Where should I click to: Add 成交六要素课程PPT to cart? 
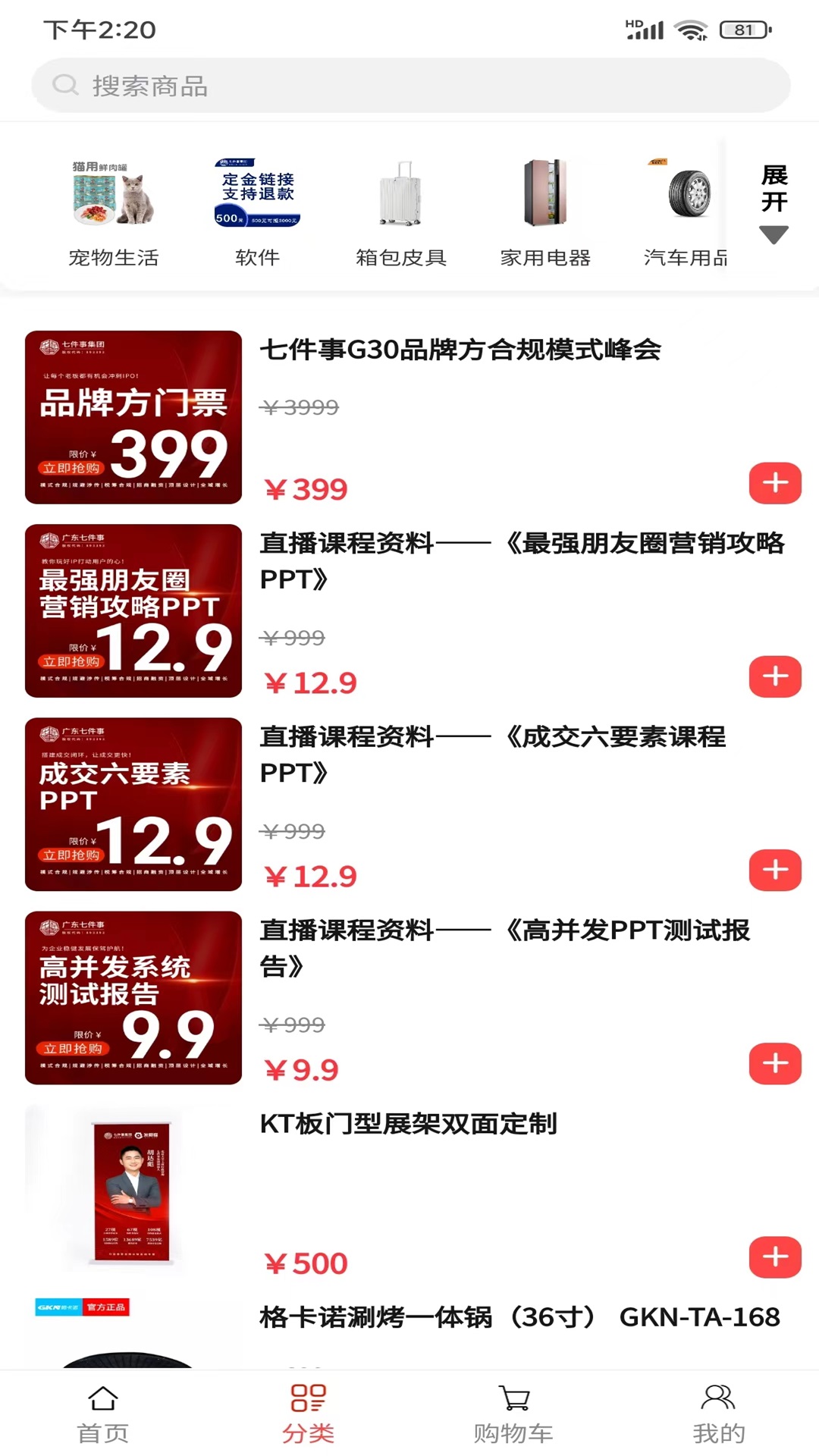(x=774, y=871)
